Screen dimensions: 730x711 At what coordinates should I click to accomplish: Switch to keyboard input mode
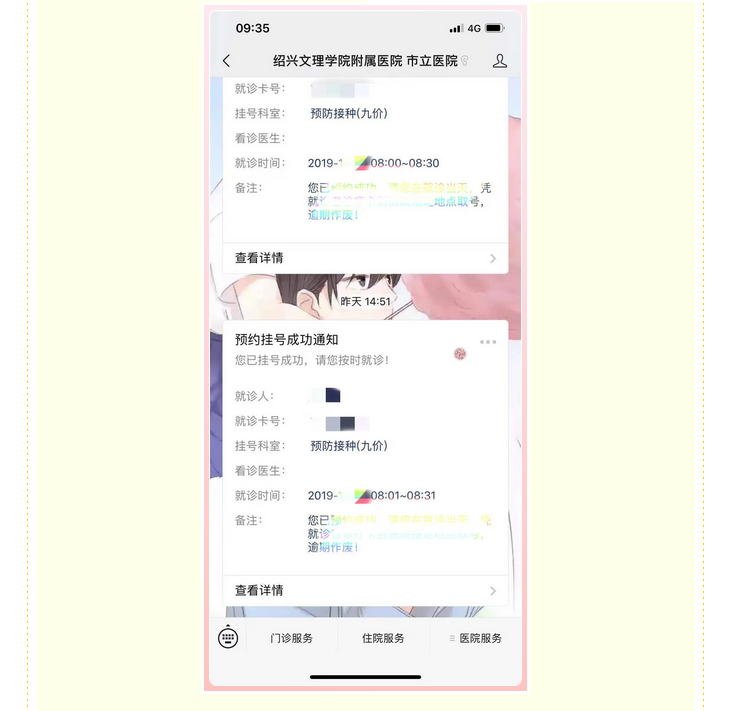[x=227, y=637]
